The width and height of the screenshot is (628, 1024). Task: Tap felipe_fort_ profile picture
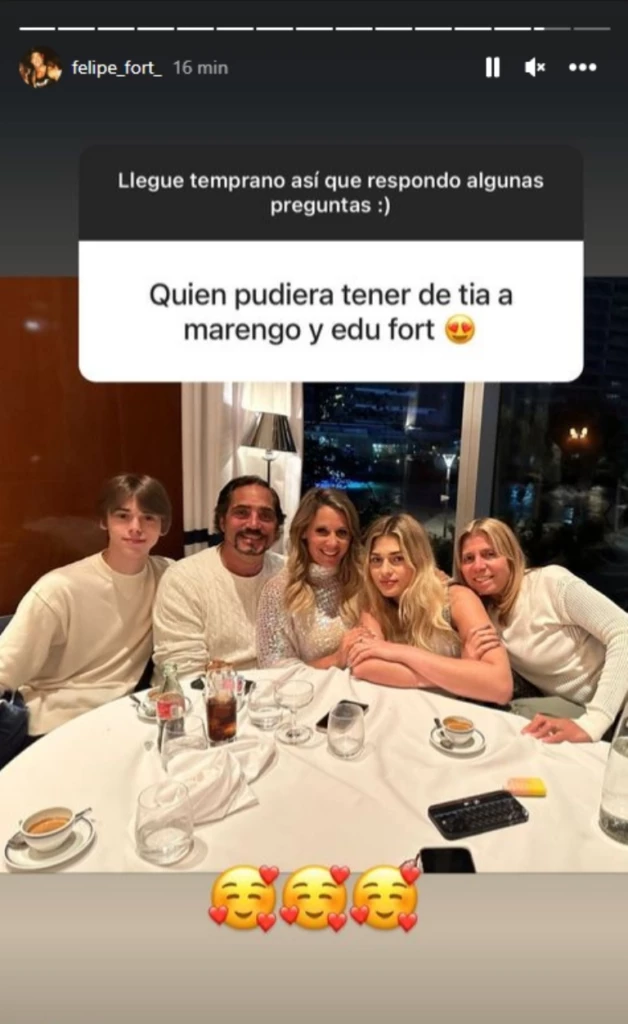(40, 68)
